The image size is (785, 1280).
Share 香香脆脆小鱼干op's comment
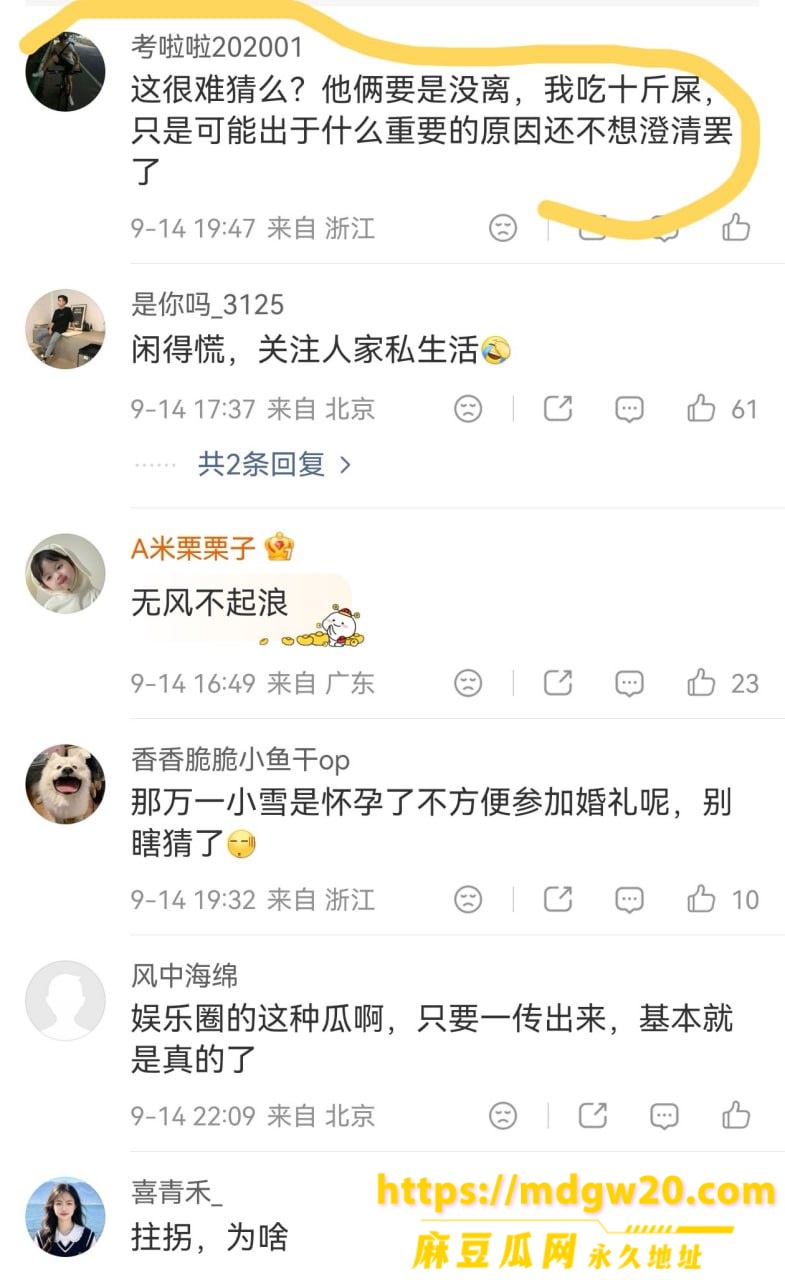click(558, 899)
